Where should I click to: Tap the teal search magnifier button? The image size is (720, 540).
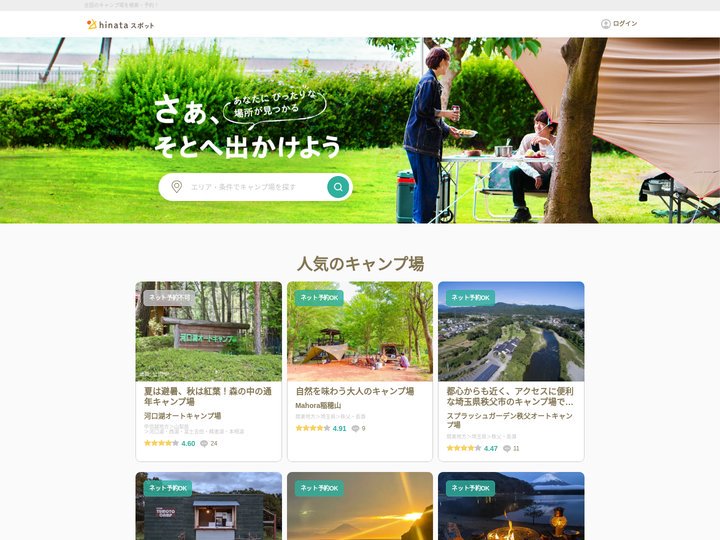click(338, 187)
